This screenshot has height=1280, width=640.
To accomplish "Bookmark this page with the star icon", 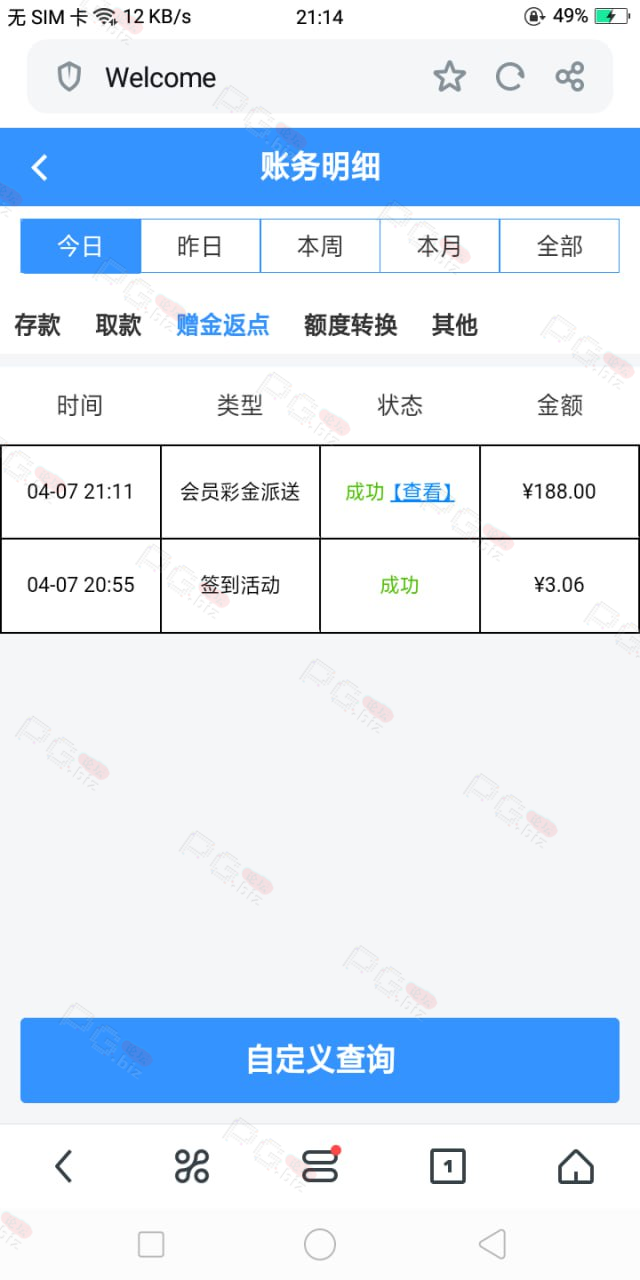I will (x=450, y=77).
